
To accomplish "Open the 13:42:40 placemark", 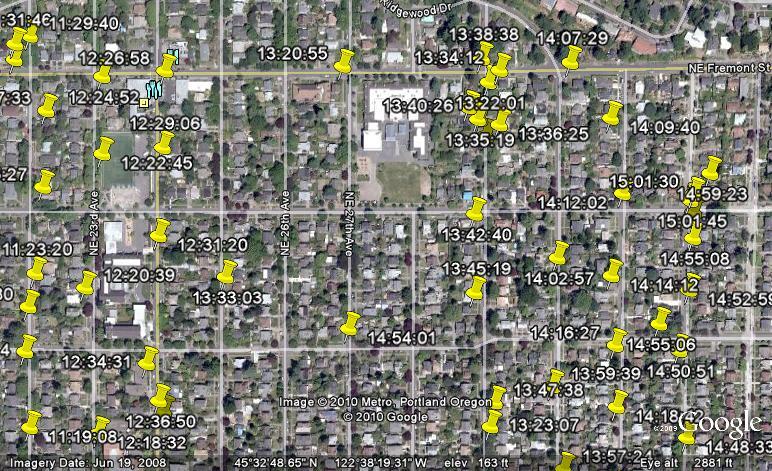I will [x=476, y=208].
